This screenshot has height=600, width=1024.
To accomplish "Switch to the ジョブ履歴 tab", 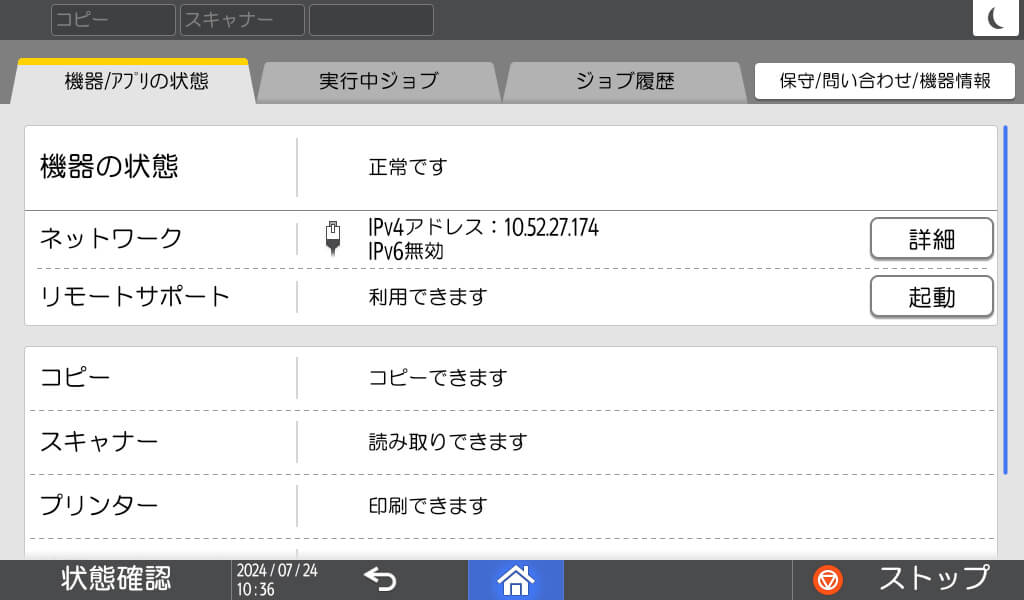I will 625,82.
